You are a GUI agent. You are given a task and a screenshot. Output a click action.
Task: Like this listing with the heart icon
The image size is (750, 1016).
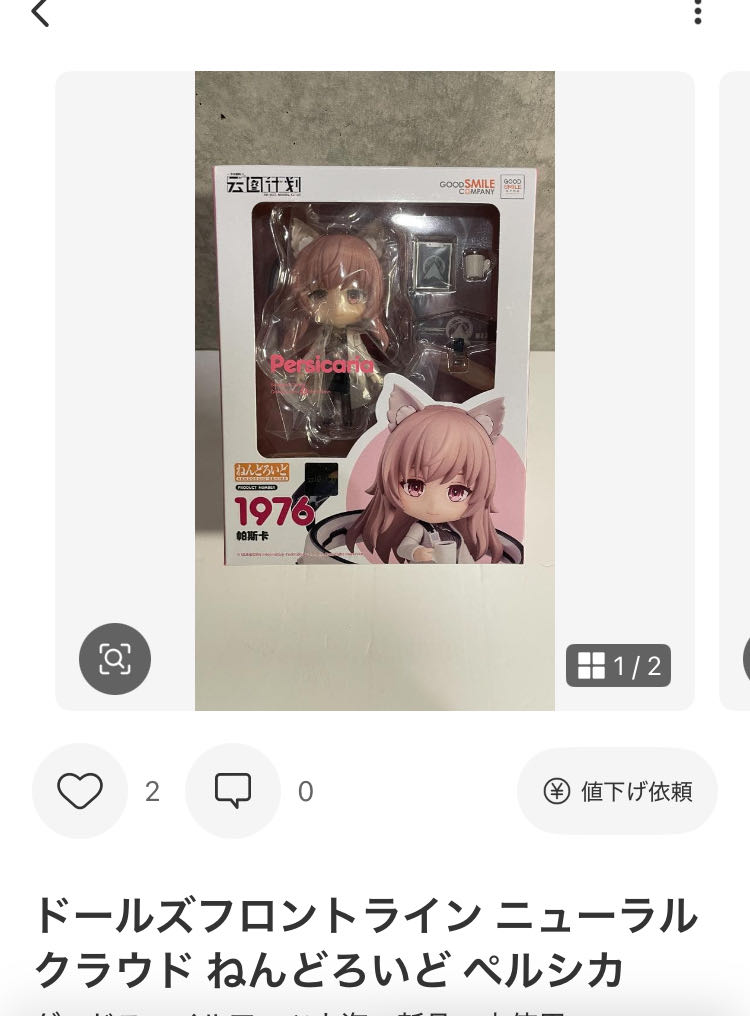(x=80, y=791)
